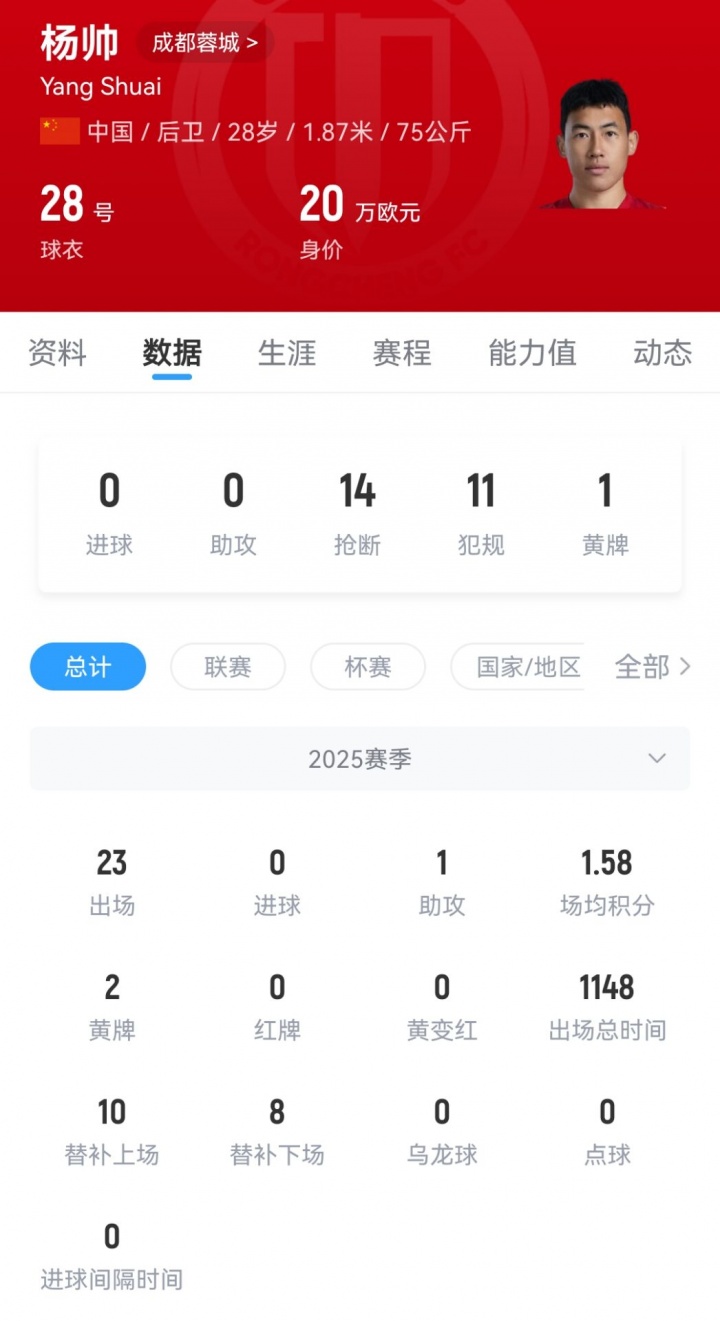The image size is (720, 1321).
Task: Switch to the 生涯 tab
Action: click(287, 353)
